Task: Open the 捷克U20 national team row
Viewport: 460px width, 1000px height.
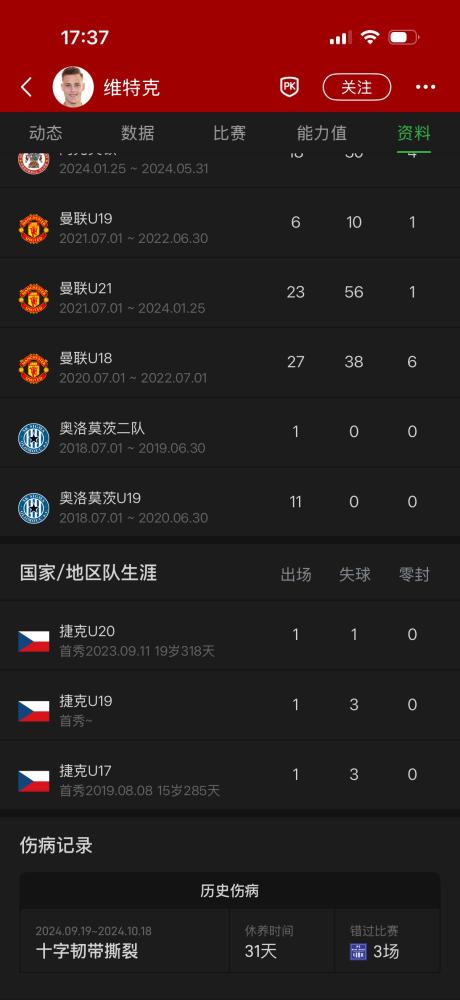Action: click(230, 635)
